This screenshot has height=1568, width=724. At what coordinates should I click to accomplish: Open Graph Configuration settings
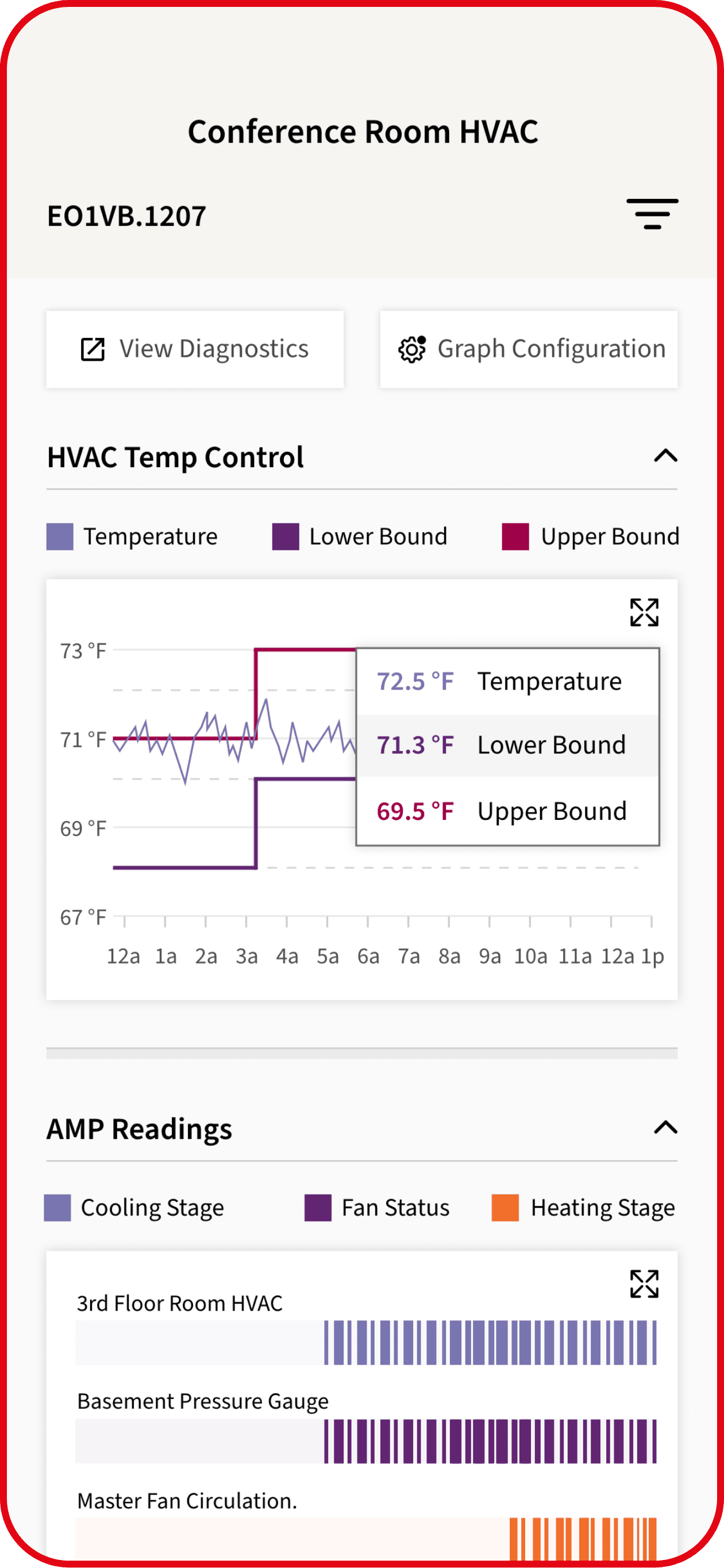click(x=529, y=349)
